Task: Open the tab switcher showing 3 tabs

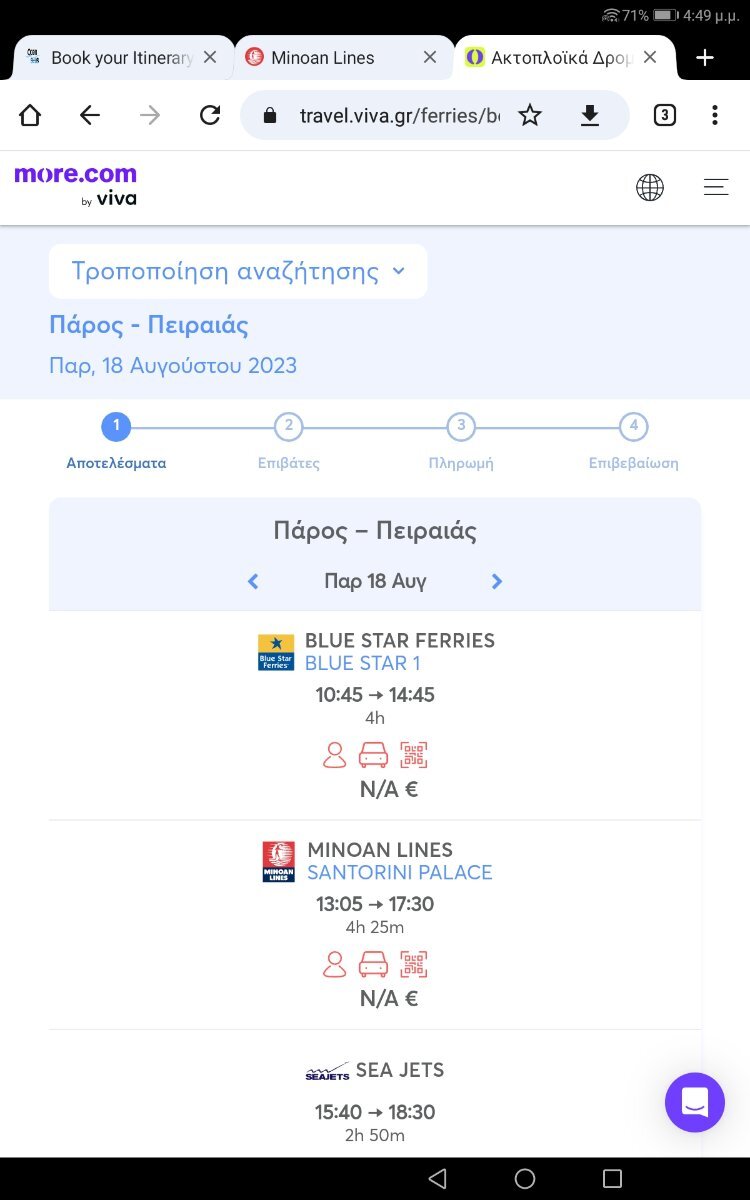Action: [x=665, y=116]
